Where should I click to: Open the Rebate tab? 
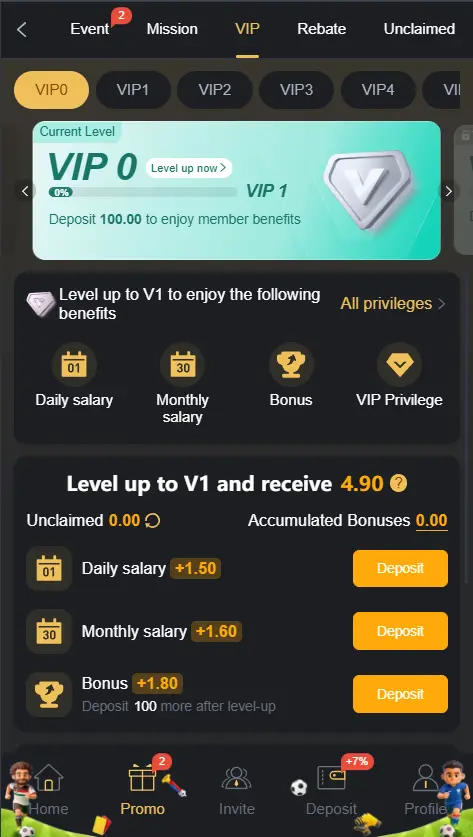[x=321, y=29]
